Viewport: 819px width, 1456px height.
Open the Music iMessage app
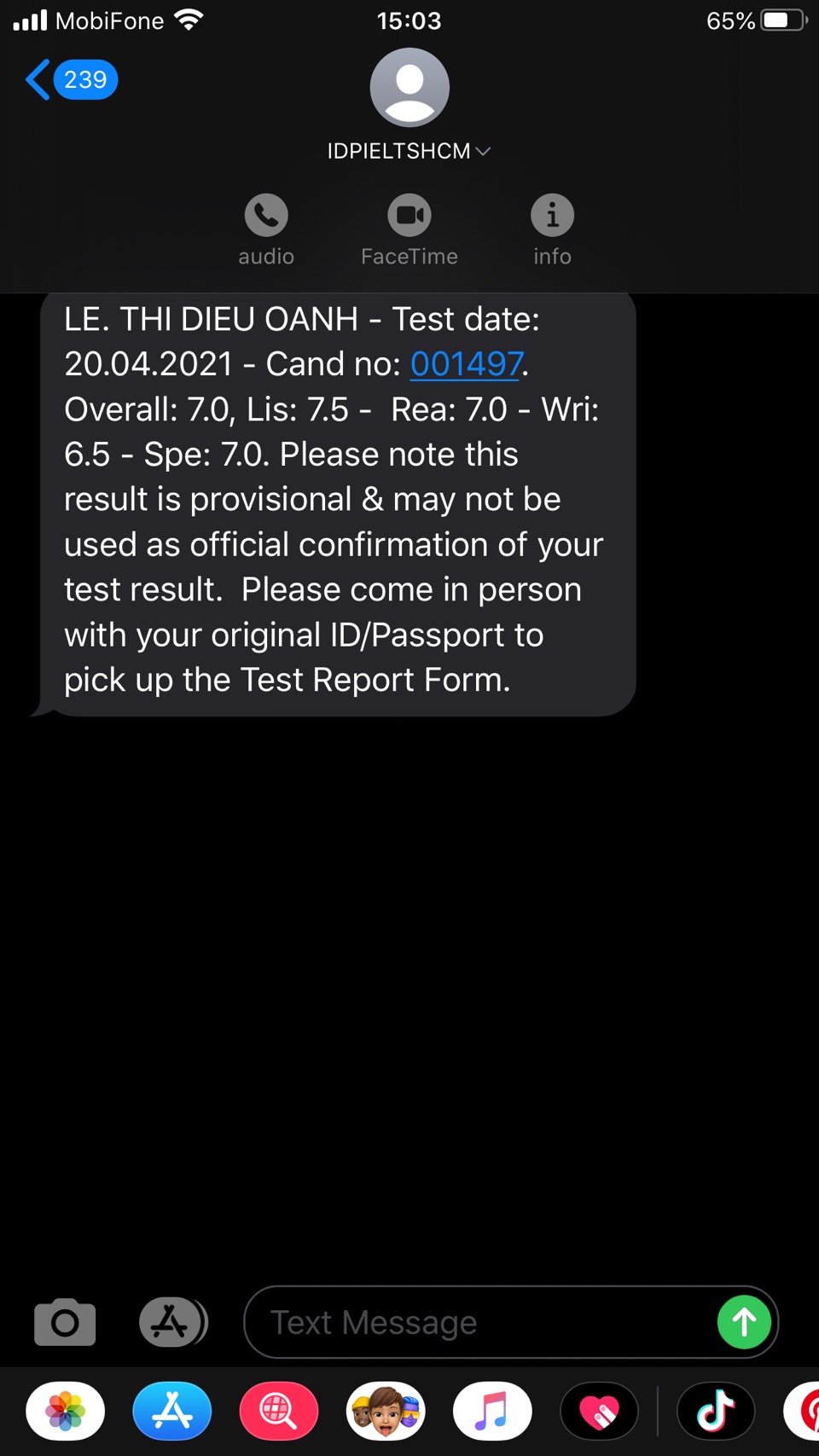point(492,1411)
